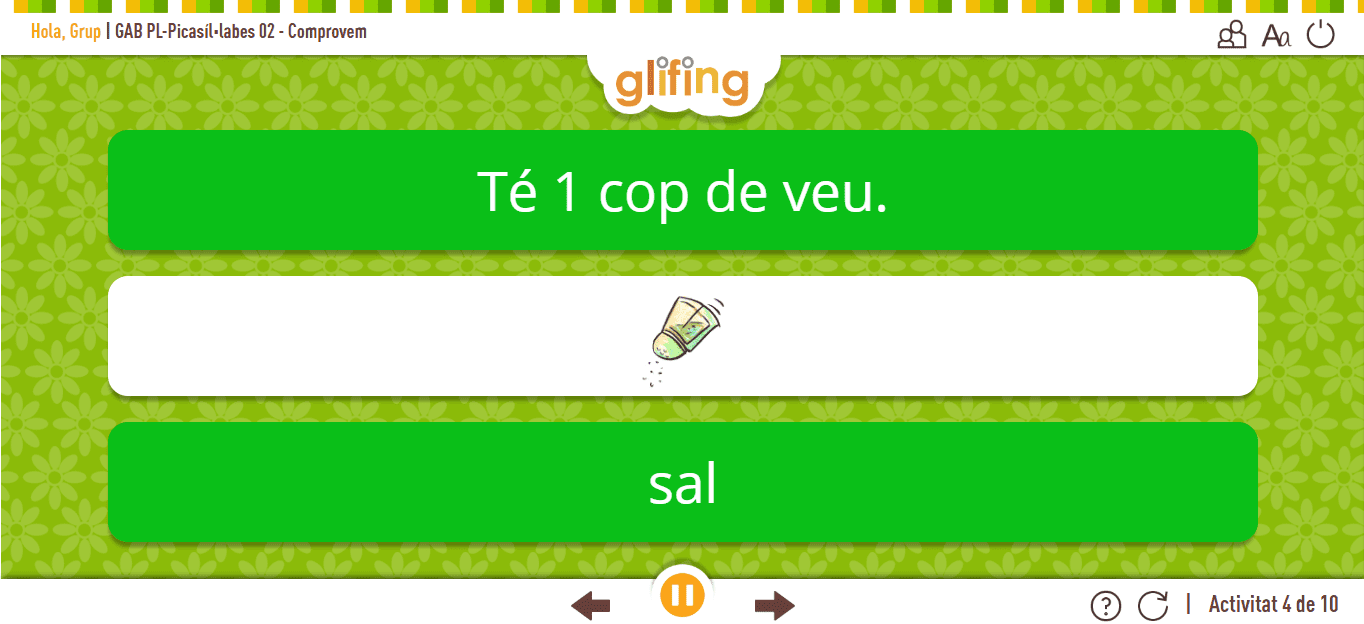Image resolution: width=1364 pixels, height=624 pixels.
Task: Open the group users icon
Action: 1231,36
